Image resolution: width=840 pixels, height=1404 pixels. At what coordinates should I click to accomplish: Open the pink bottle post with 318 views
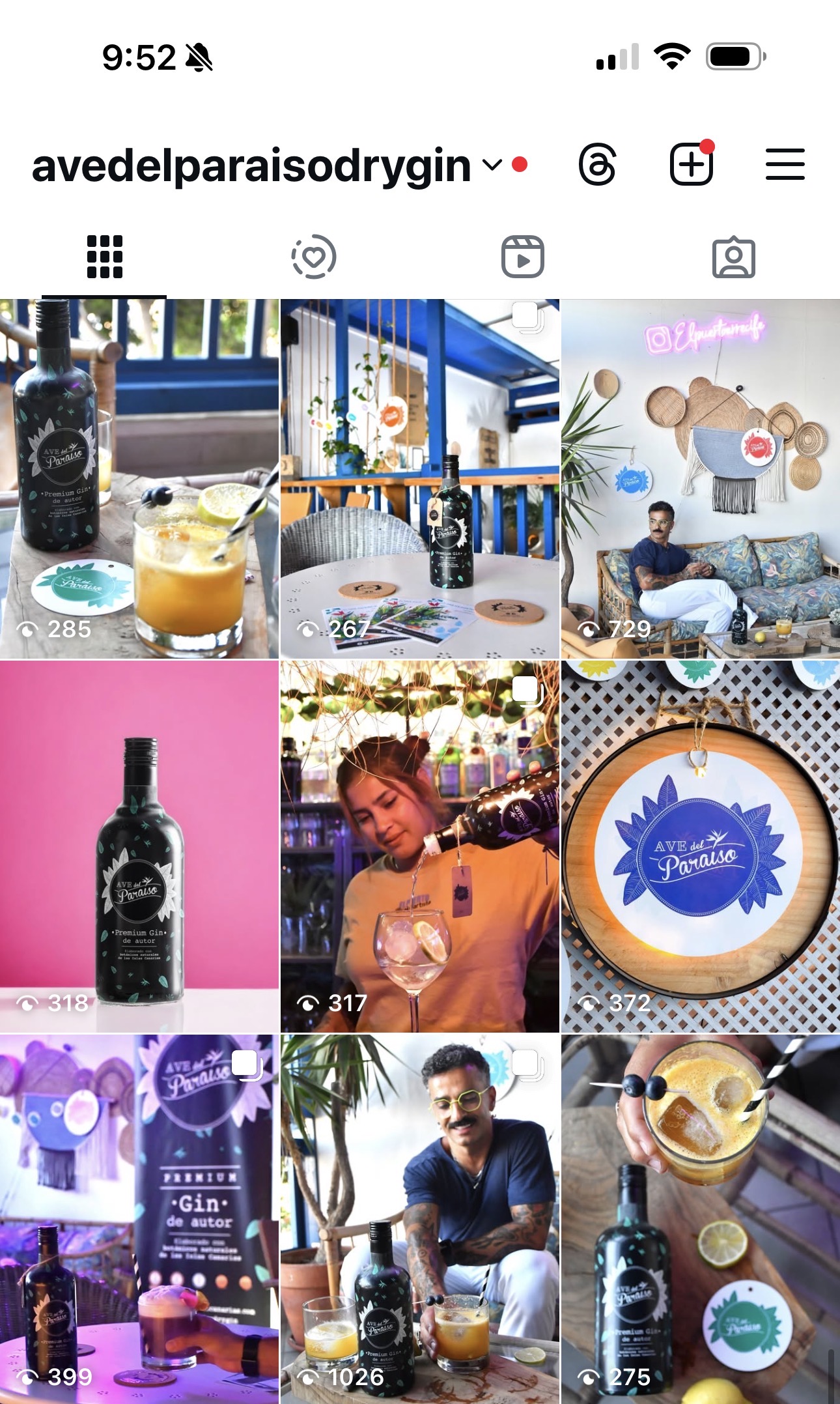(x=139, y=846)
